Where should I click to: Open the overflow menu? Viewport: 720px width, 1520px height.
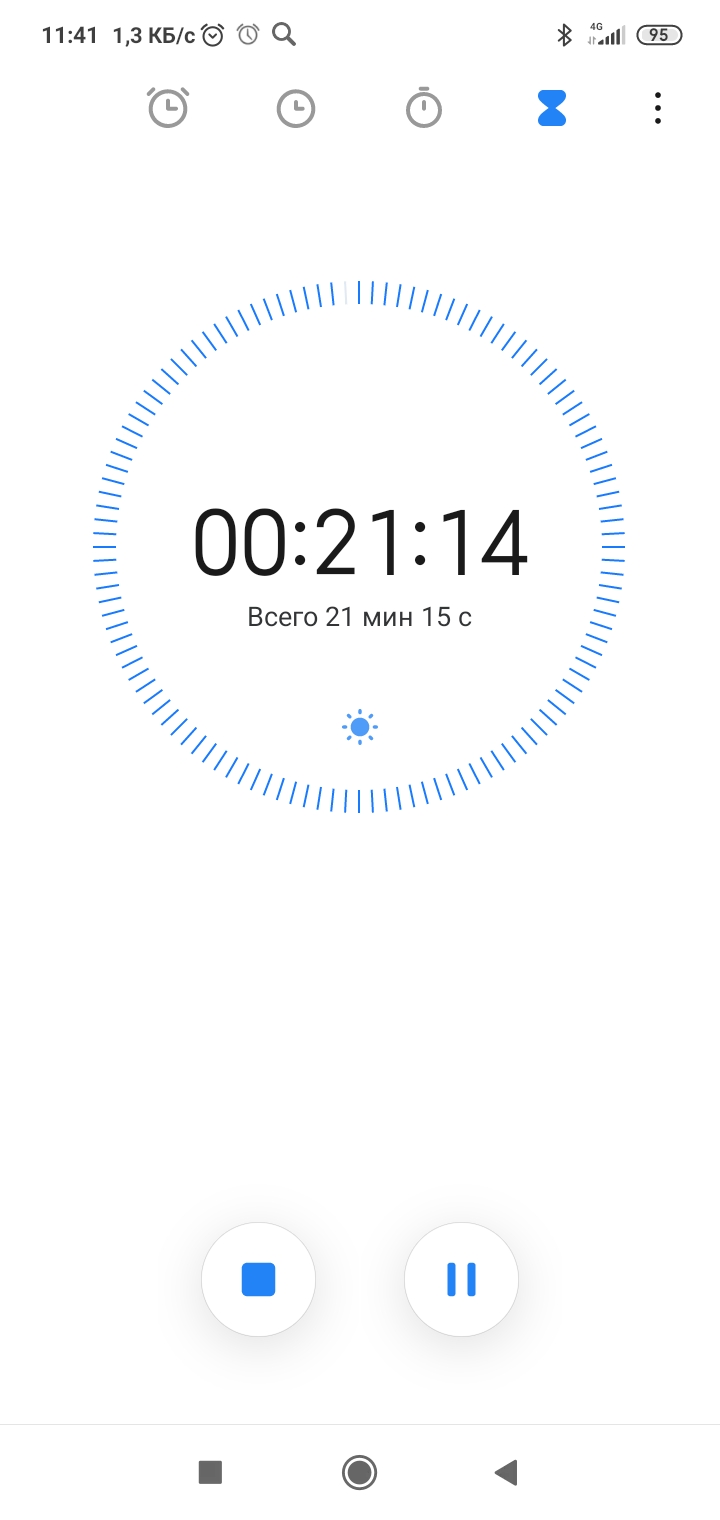[x=657, y=108]
